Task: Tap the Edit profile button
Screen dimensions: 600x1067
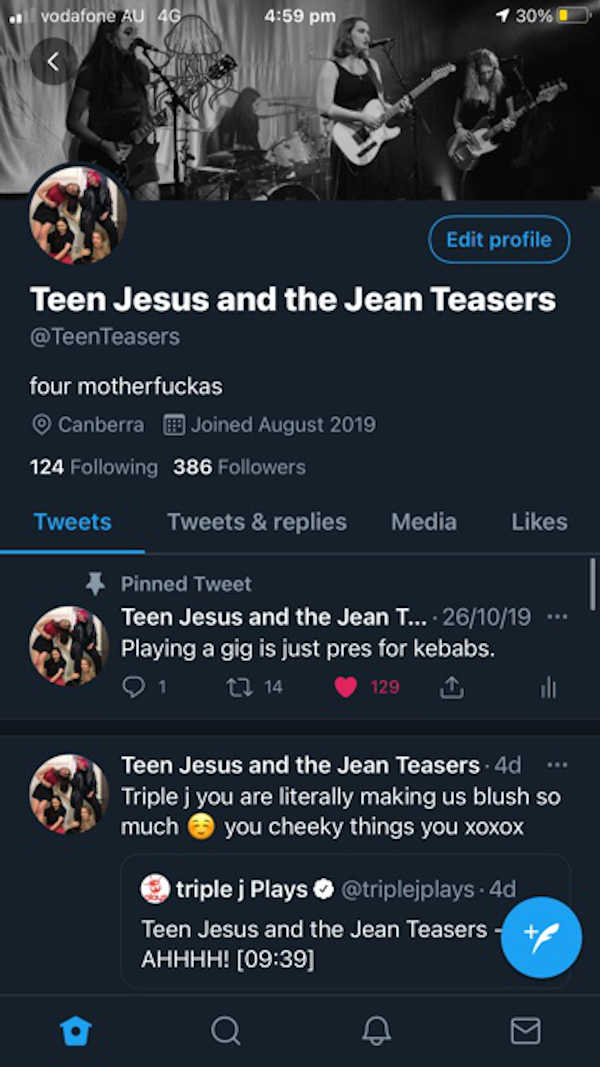Action: [498, 239]
